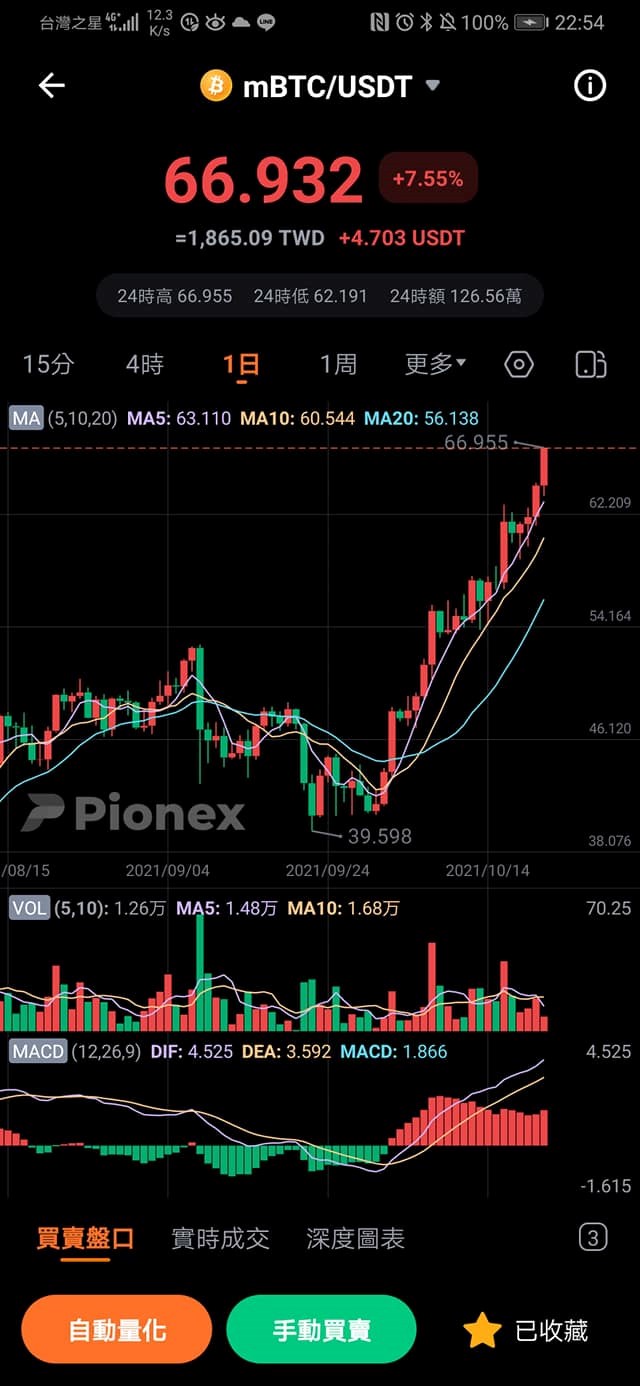640x1386 pixels.
Task: Tap the MA indicator label
Action: [26, 418]
